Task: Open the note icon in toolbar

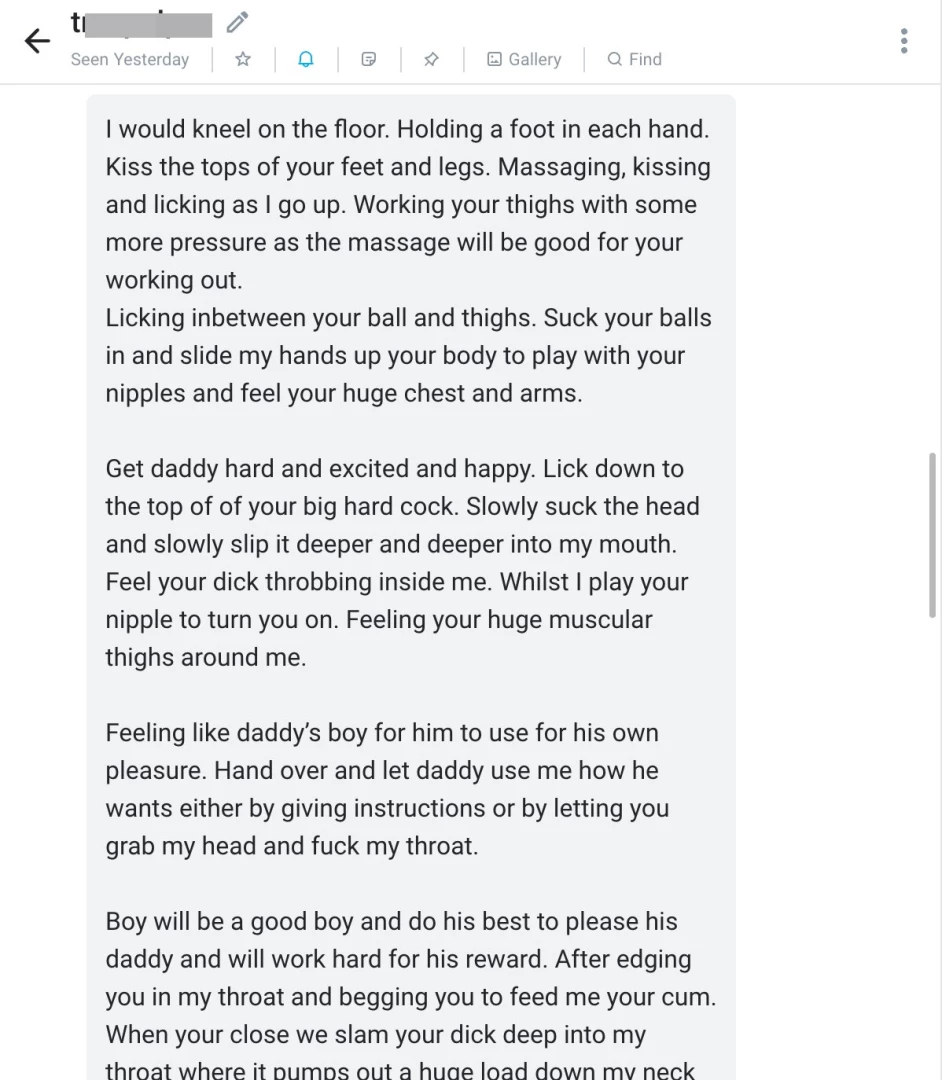Action: 369,60
